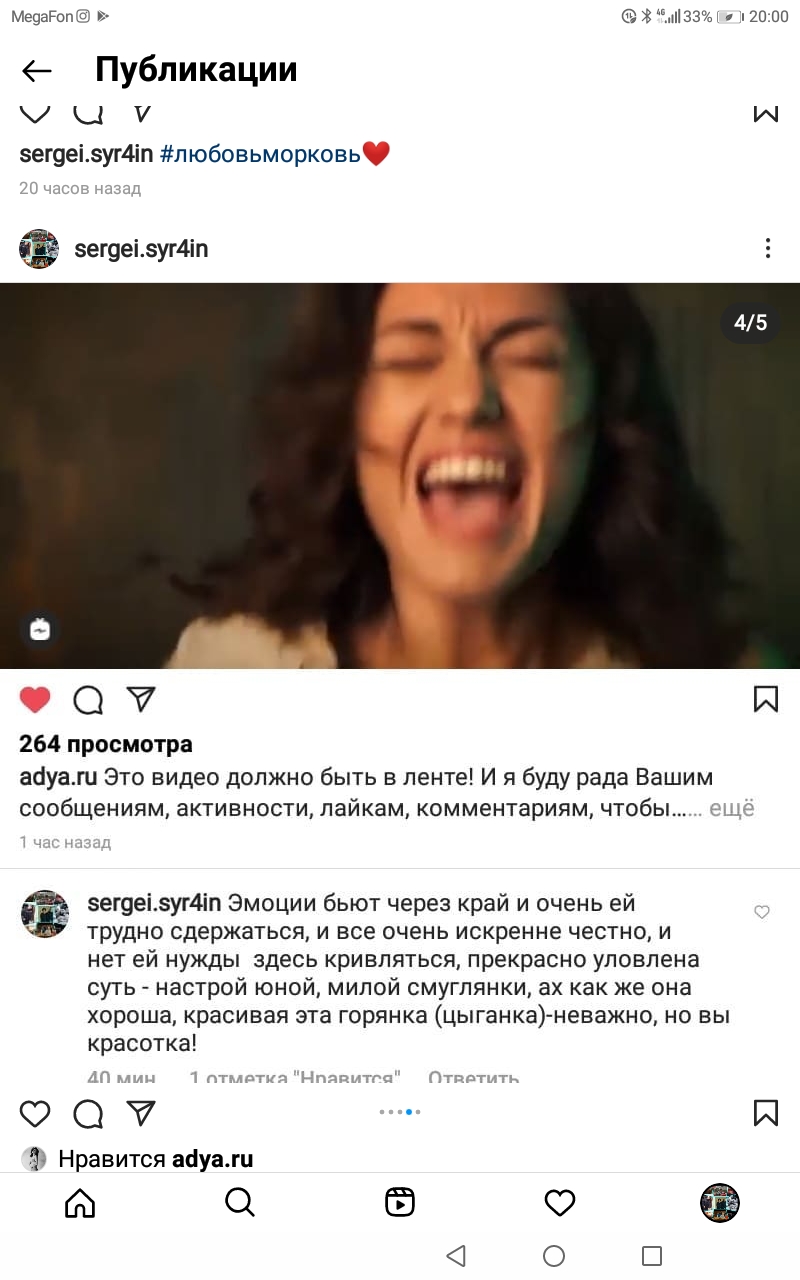This screenshot has height=1280, width=800.
Task: Switch to the Home tab
Action: tap(80, 1203)
